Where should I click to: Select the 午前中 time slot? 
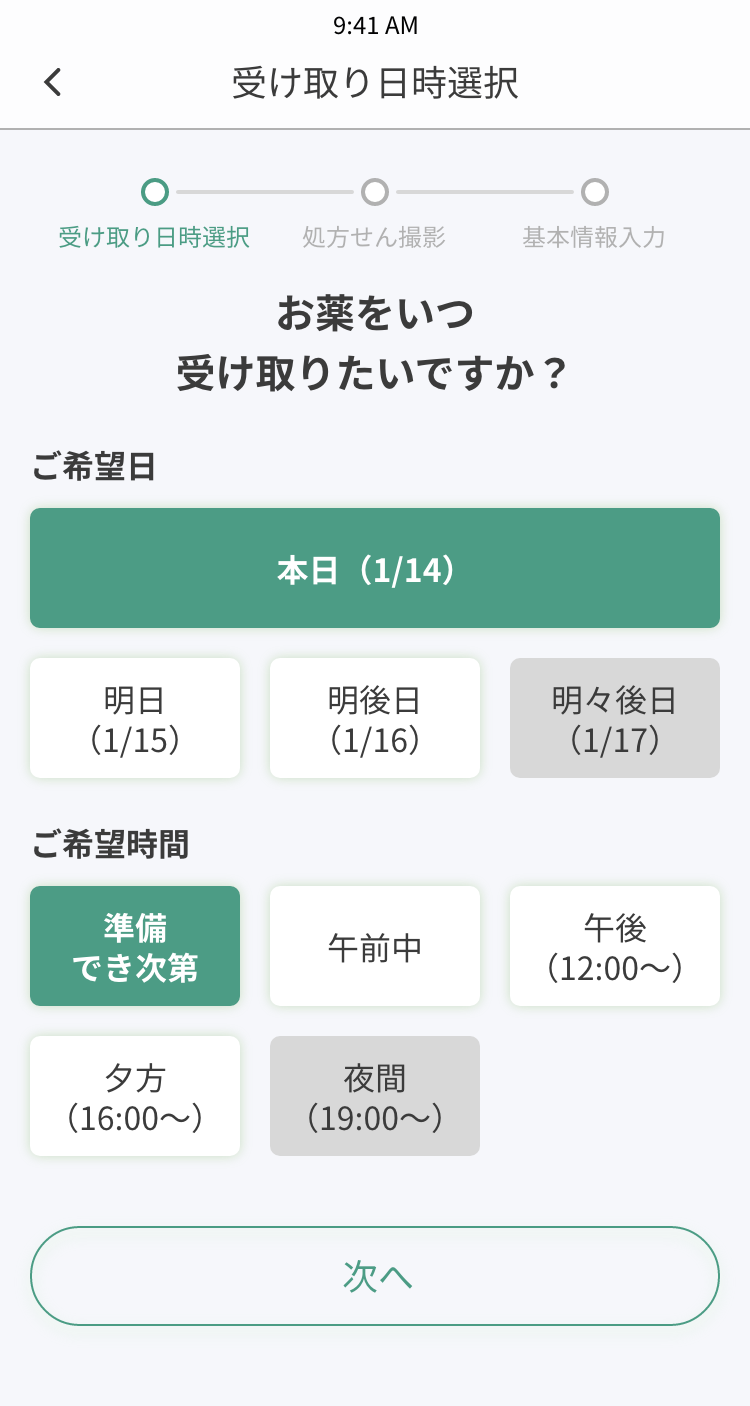375,946
